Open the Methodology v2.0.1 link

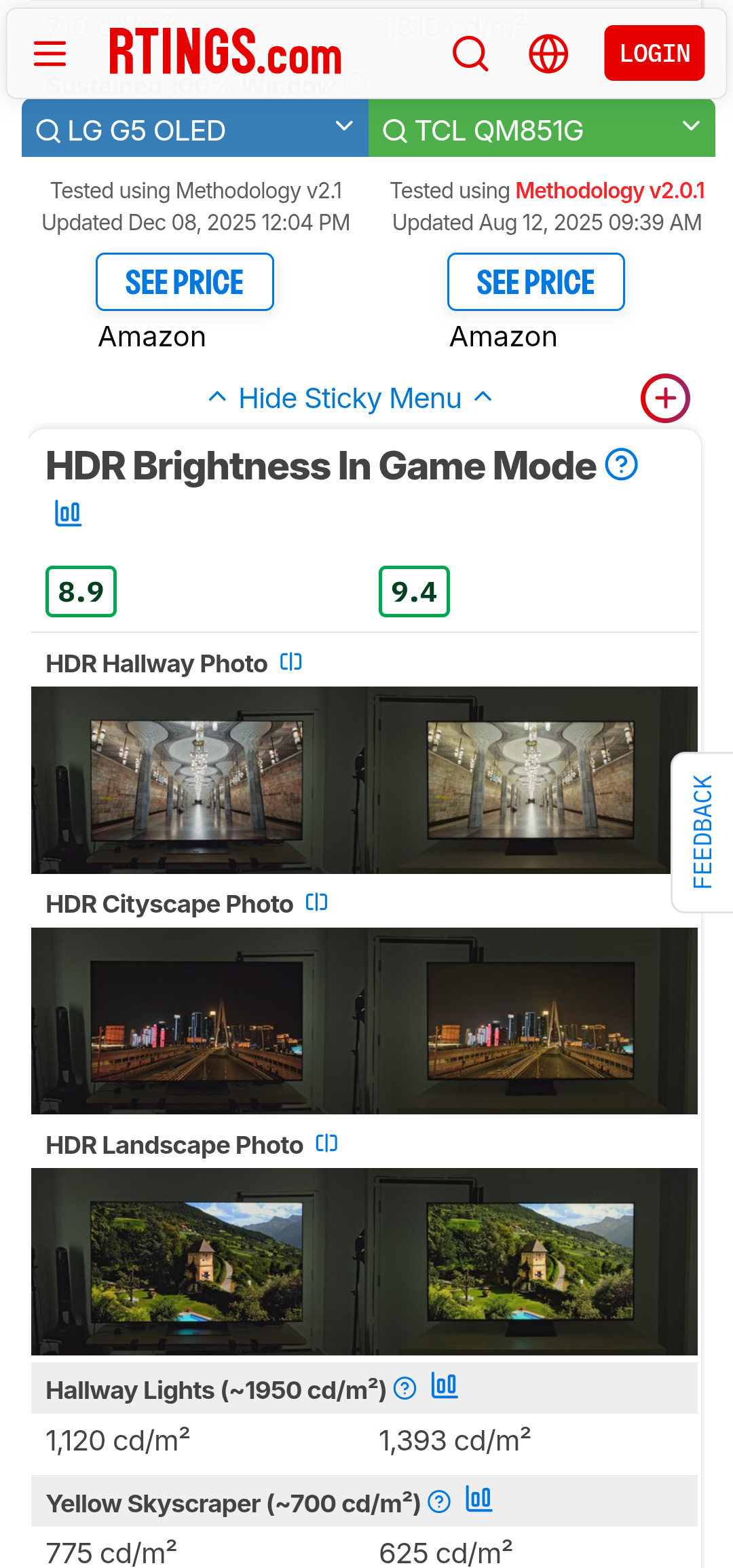pyautogui.click(x=609, y=191)
